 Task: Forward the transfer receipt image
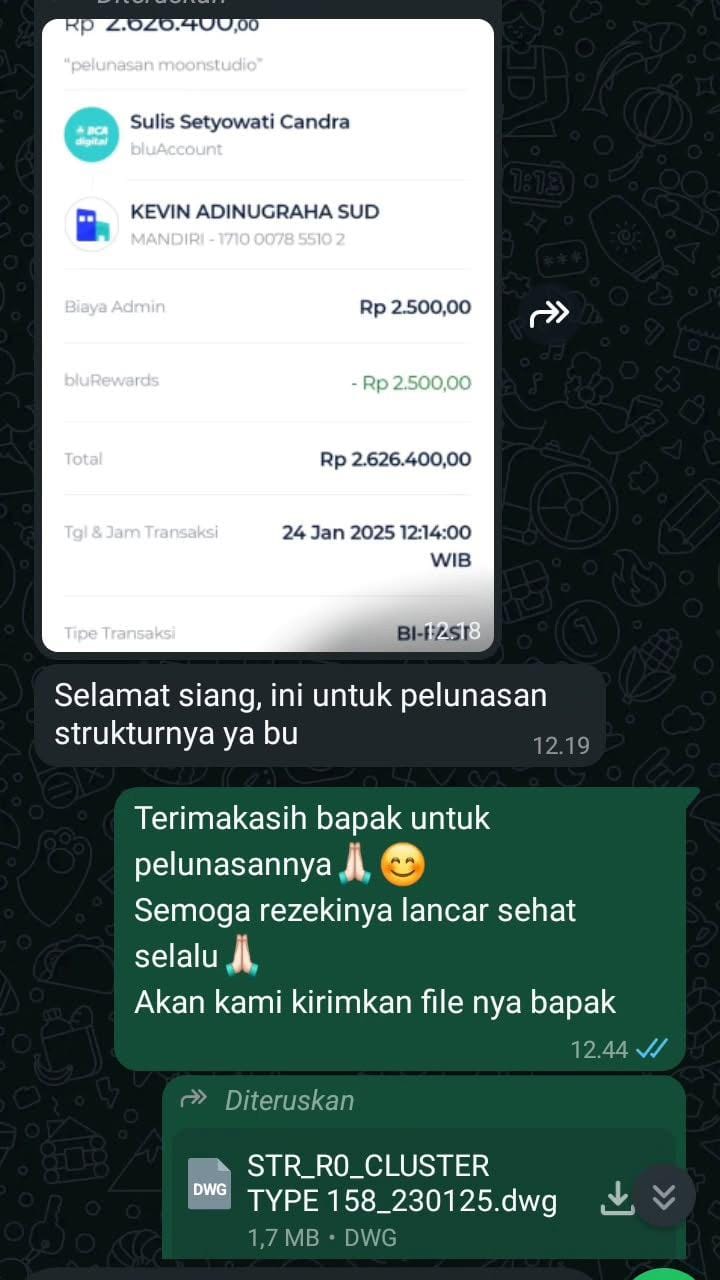550,314
